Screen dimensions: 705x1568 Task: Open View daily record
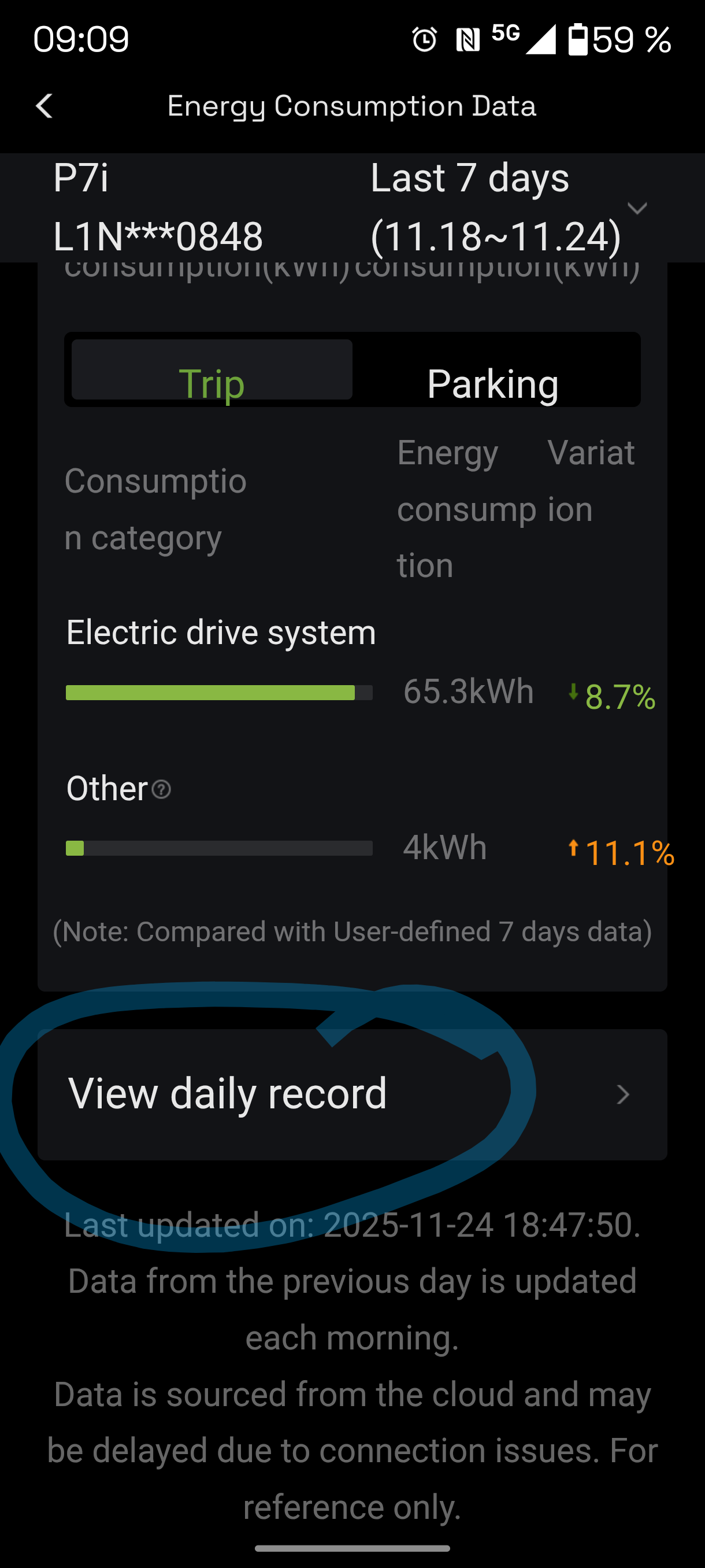(351, 1094)
